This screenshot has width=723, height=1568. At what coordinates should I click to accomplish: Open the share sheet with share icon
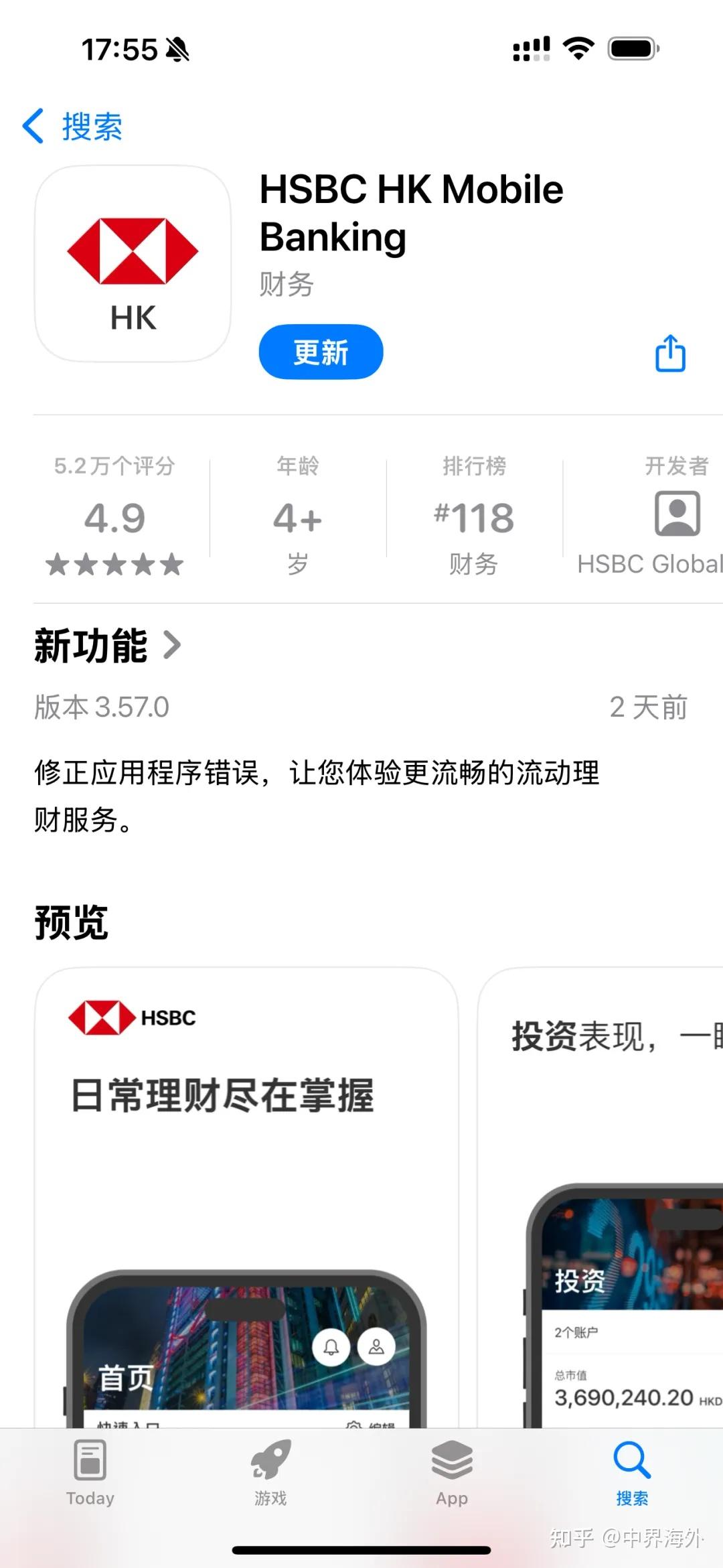tap(669, 353)
